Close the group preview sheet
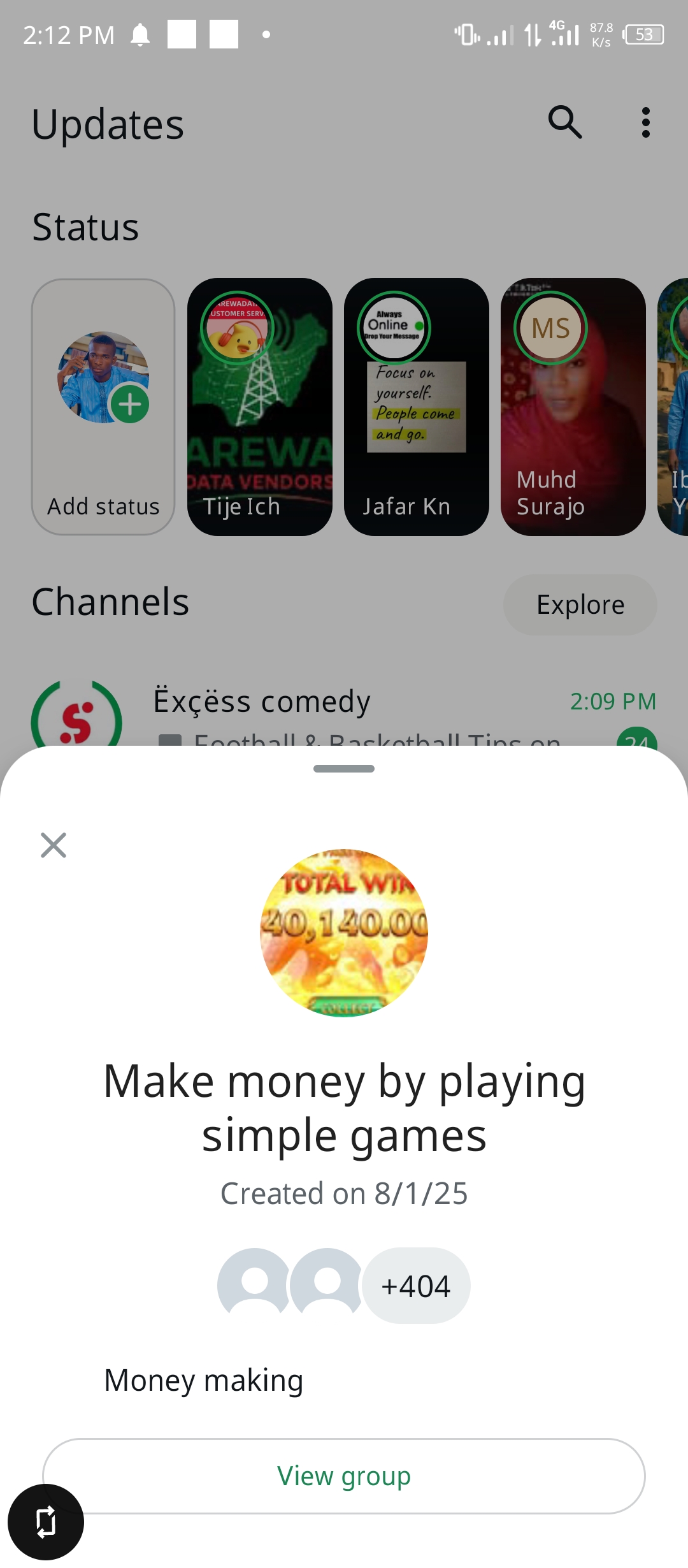The height and width of the screenshot is (1568, 688). coord(54,845)
